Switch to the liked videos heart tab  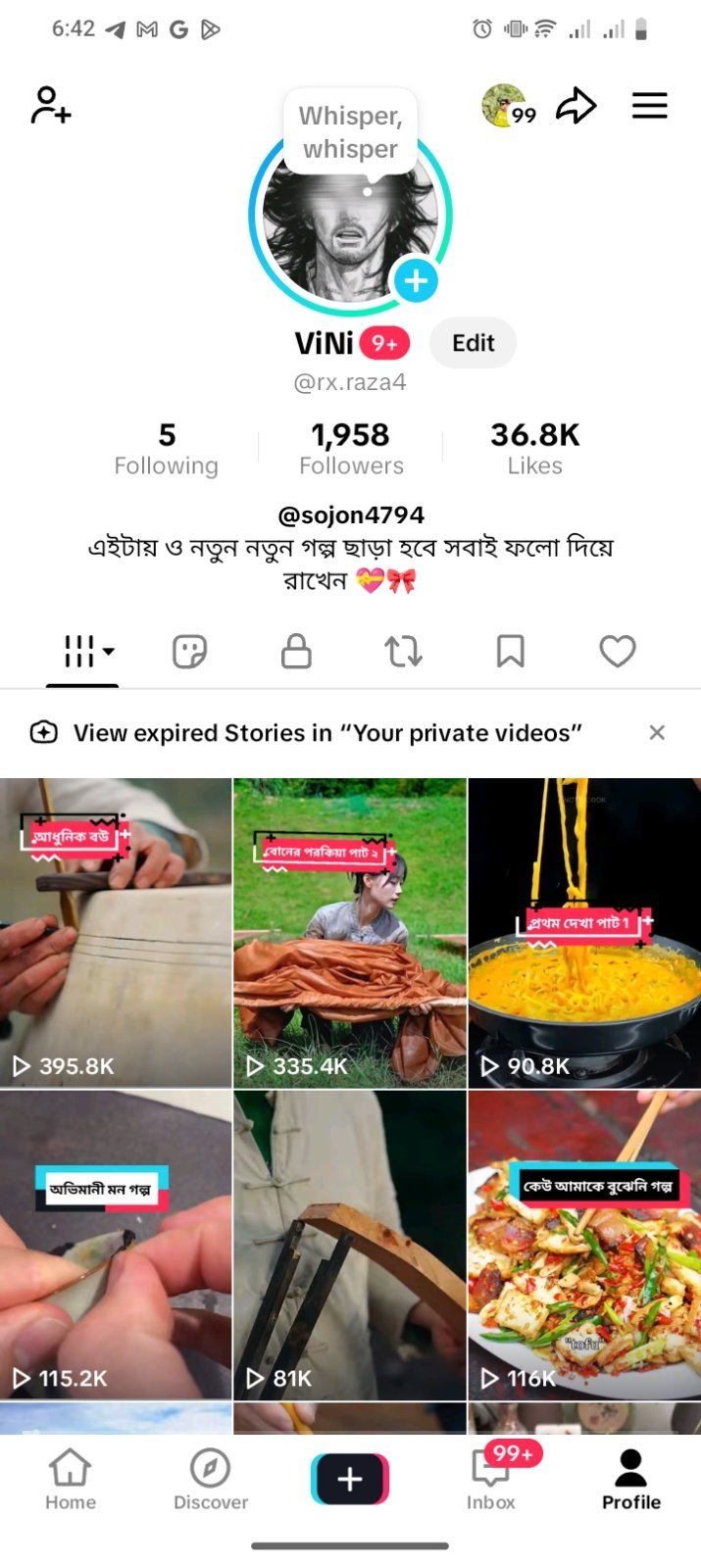pyautogui.click(x=618, y=652)
